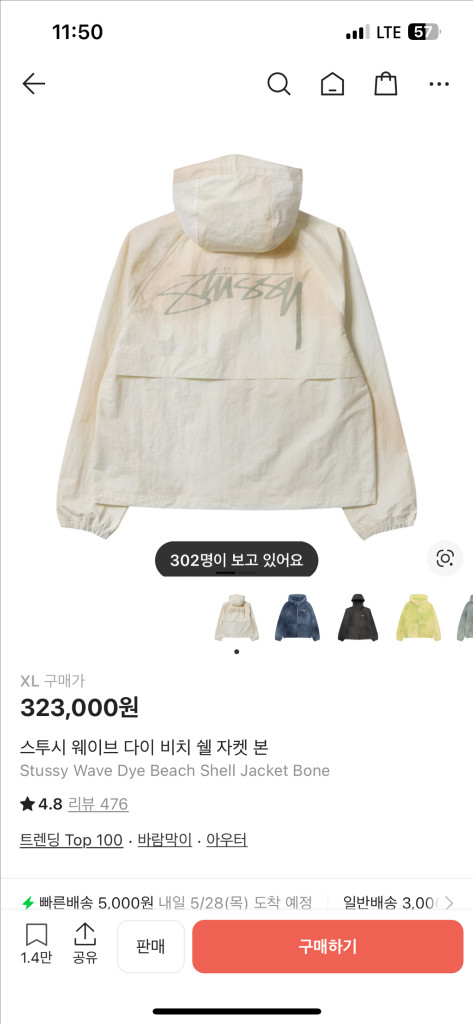Bookmark this item (1.4만 saves)
The image size is (473, 1024).
click(x=36, y=944)
